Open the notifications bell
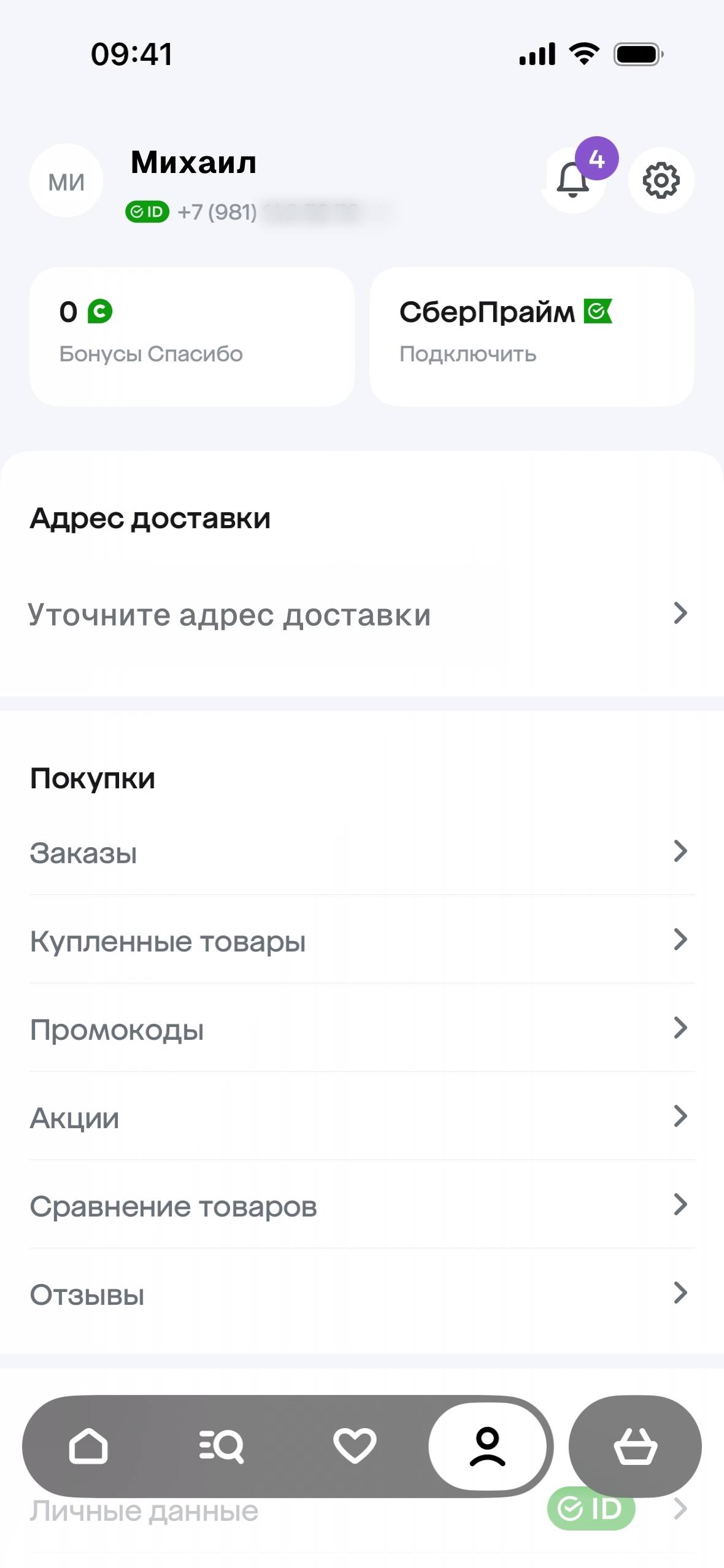Image resolution: width=724 pixels, height=1568 pixels. coord(573,180)
